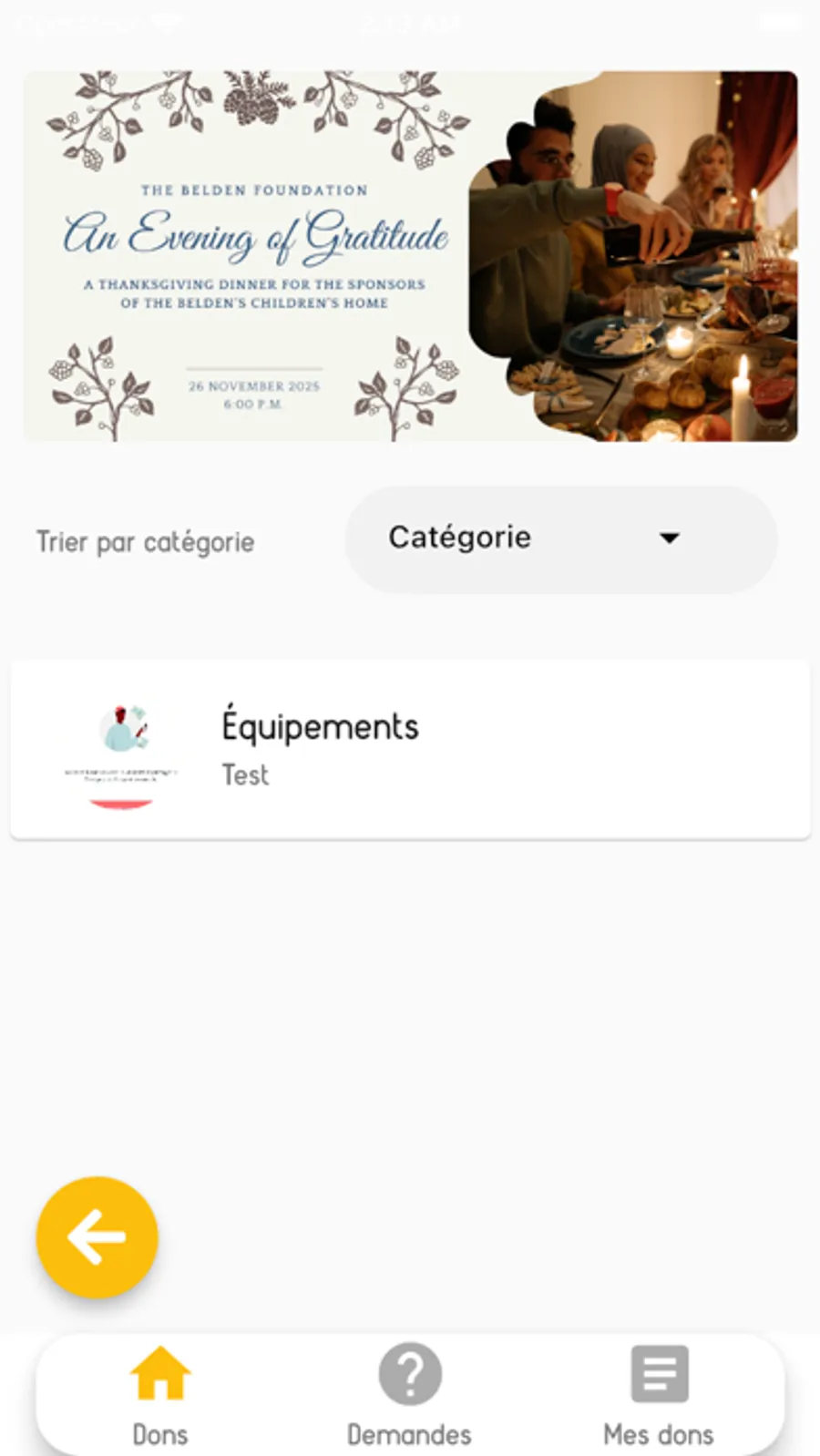Screen dimensions: 820x1456
Task: Open the Équipements Test card
Action: point(410,749)
